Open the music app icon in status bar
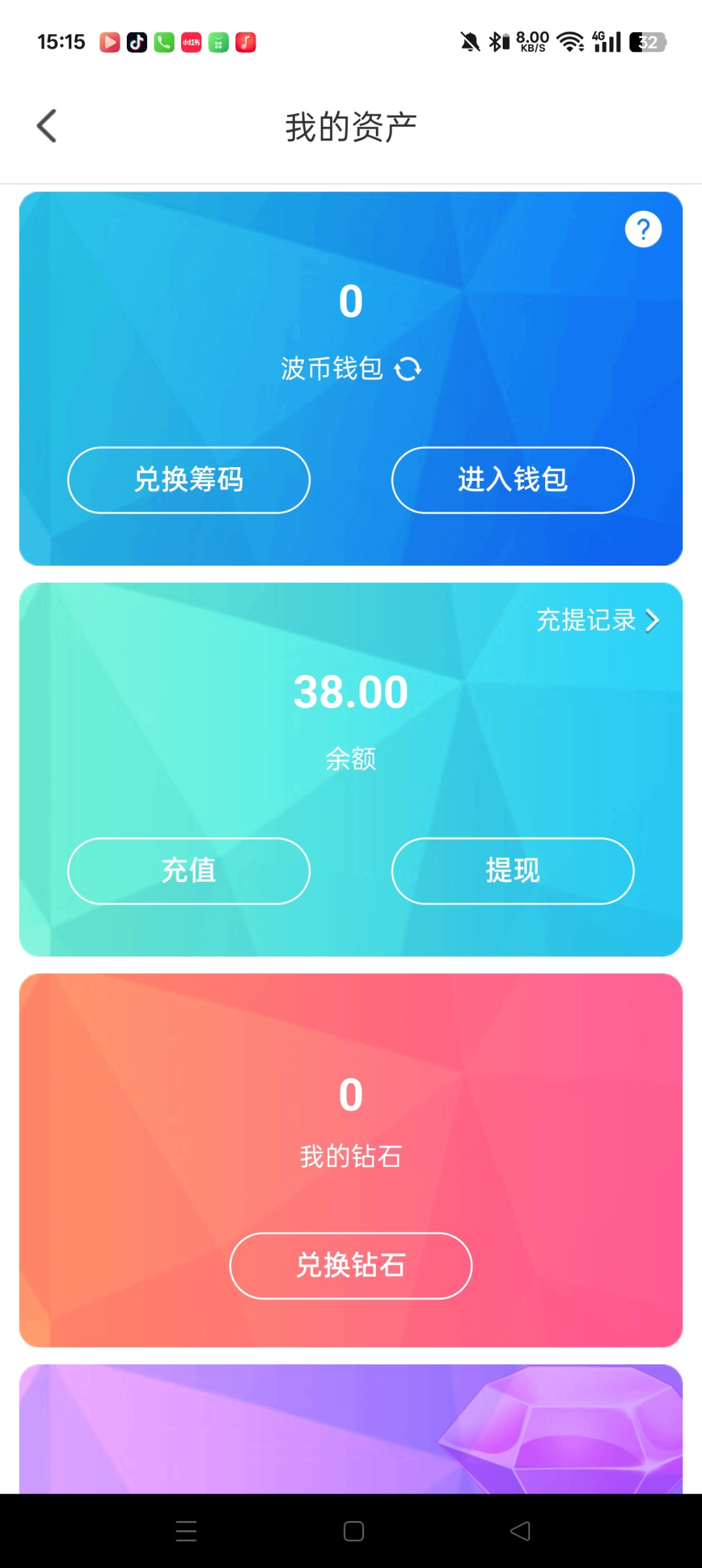 (x=244, y=41)
